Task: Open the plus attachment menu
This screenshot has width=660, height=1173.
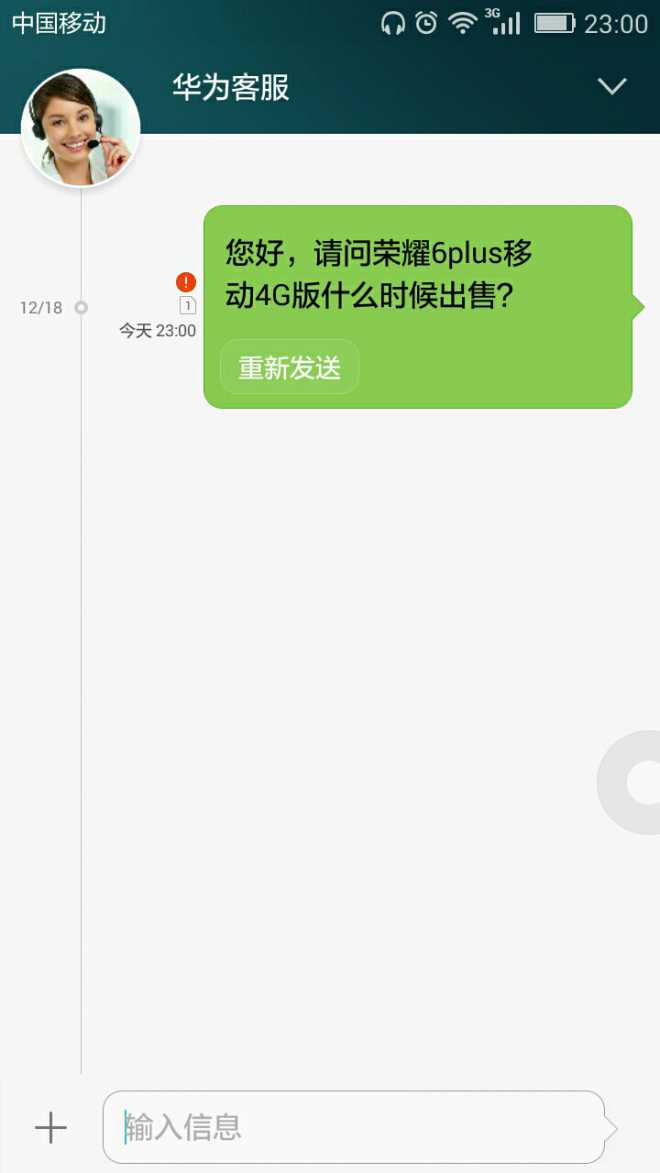Action: click(x=50, y=1128)
